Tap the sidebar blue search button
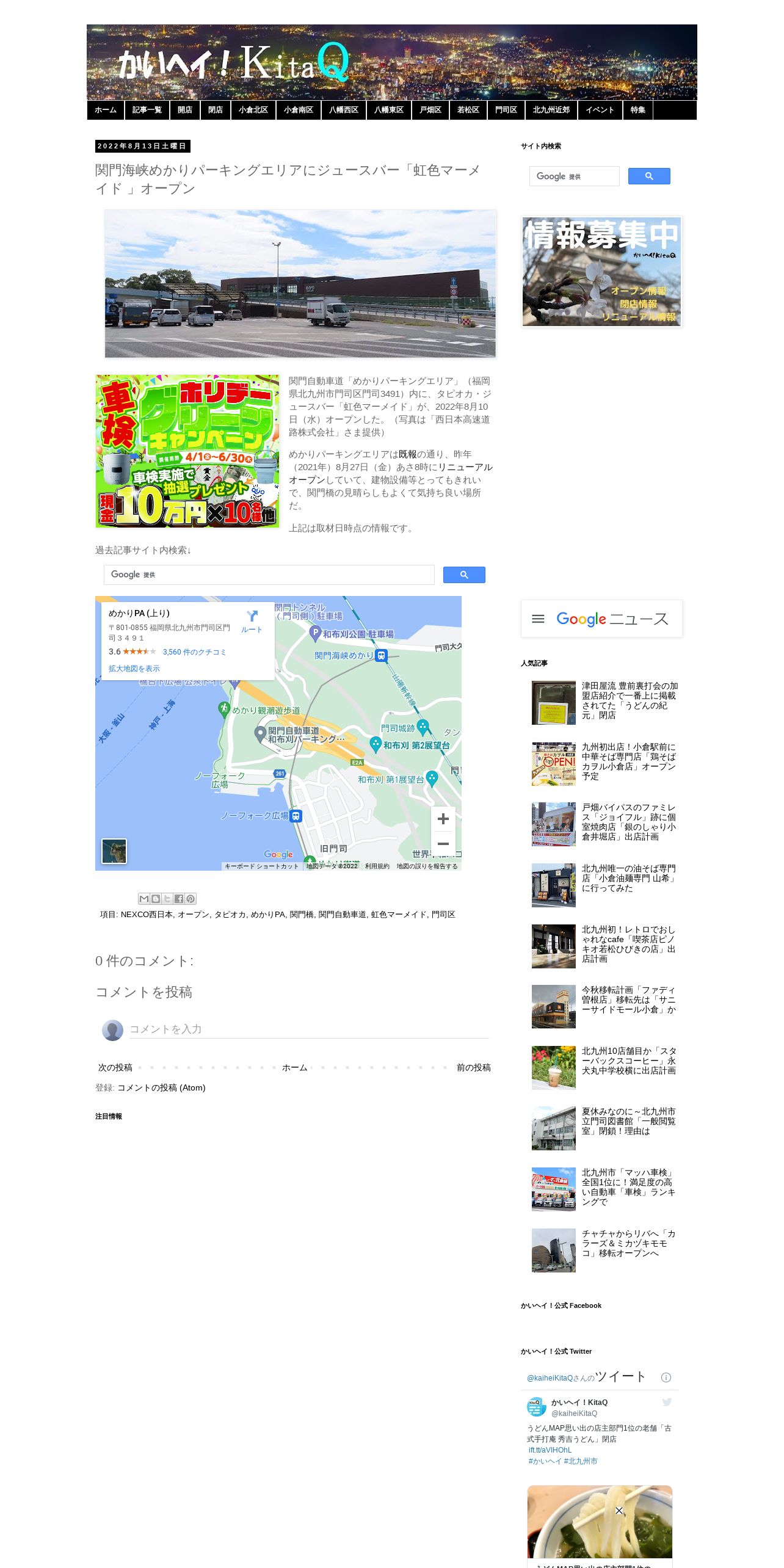 pyautogui.click(x=649, y=176)
